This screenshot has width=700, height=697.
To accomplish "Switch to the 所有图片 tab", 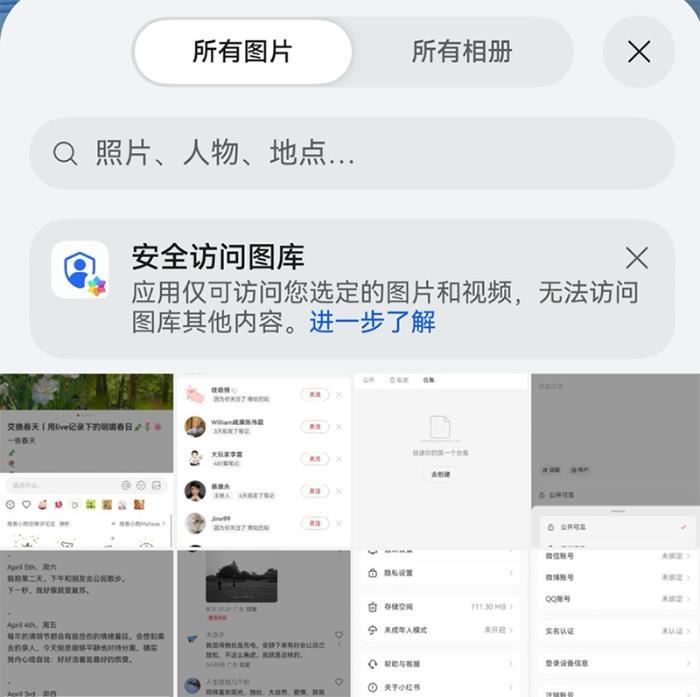I will click(x=243, y=52).
